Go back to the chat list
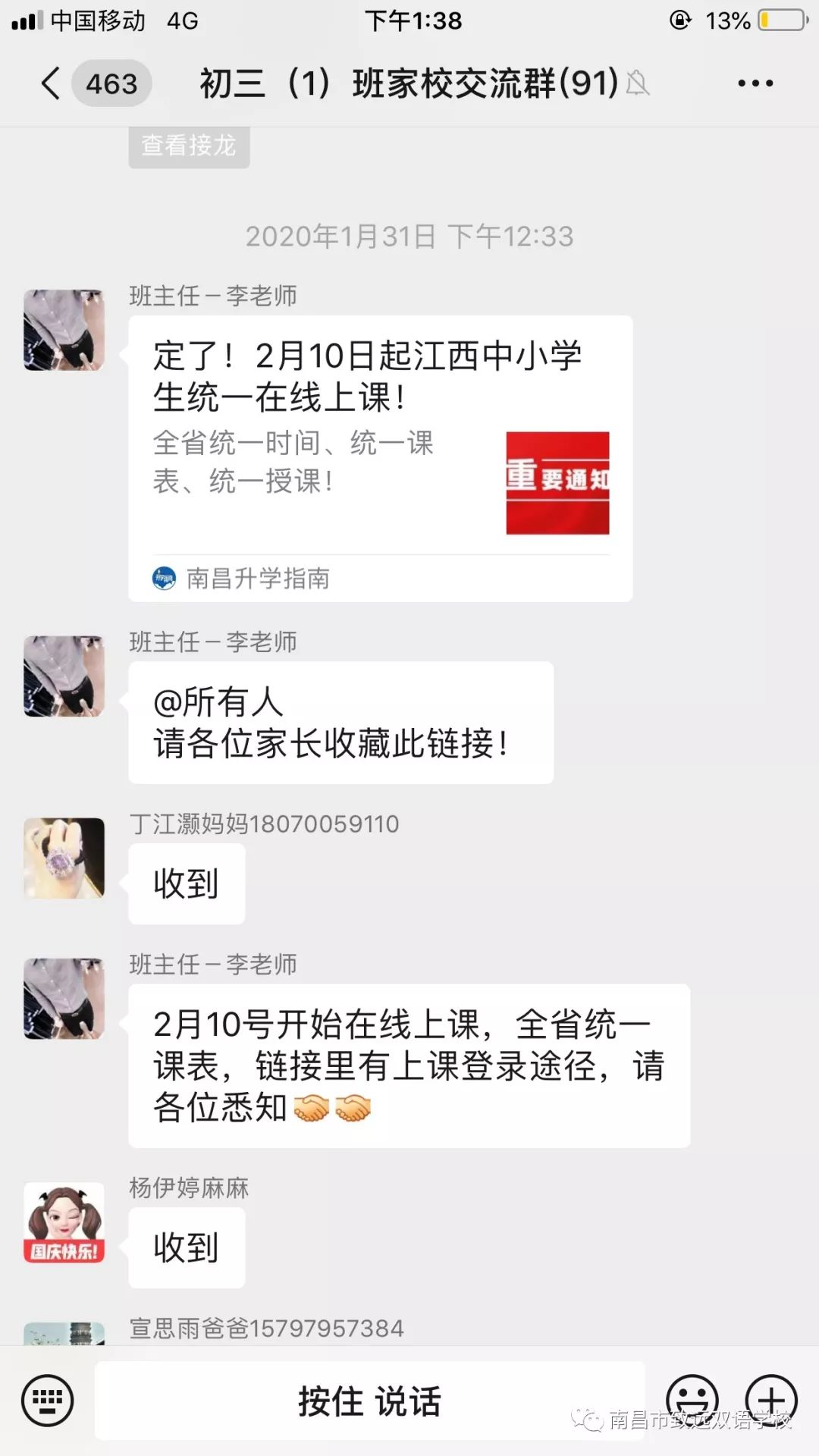819x1456 pixels. click(x=52, y=83)
